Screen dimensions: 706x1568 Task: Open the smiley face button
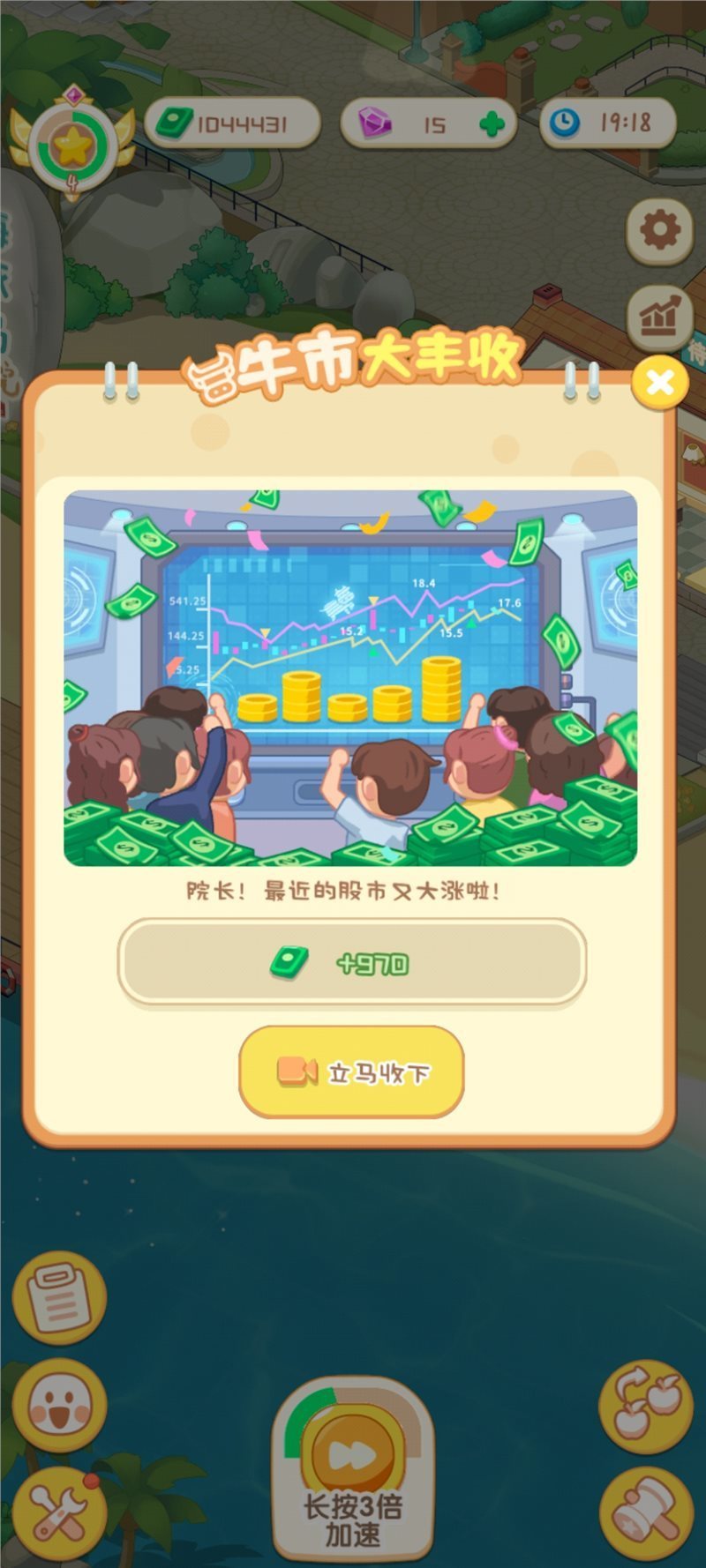(59, 1406)
